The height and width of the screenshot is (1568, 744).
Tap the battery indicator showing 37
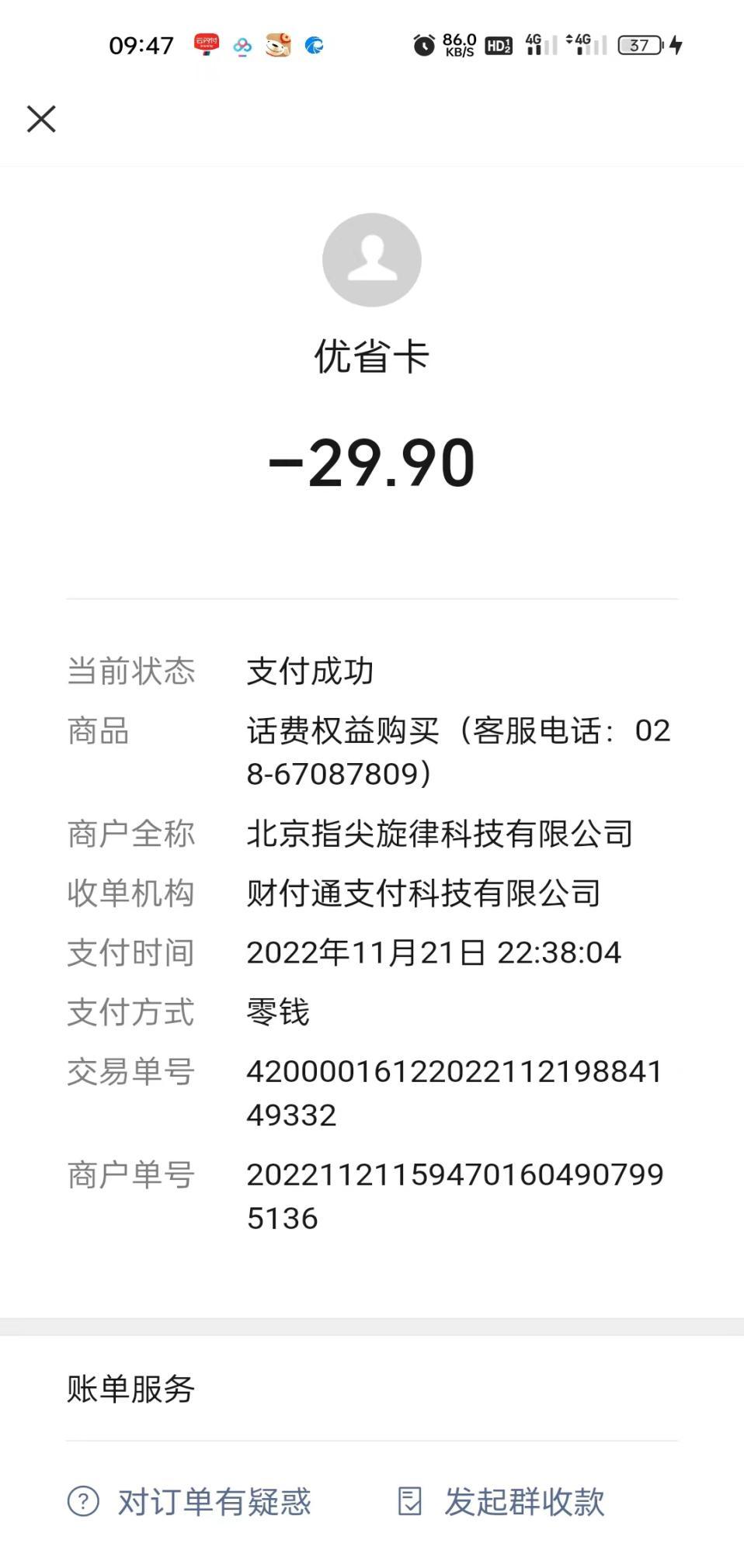(638, 44)
